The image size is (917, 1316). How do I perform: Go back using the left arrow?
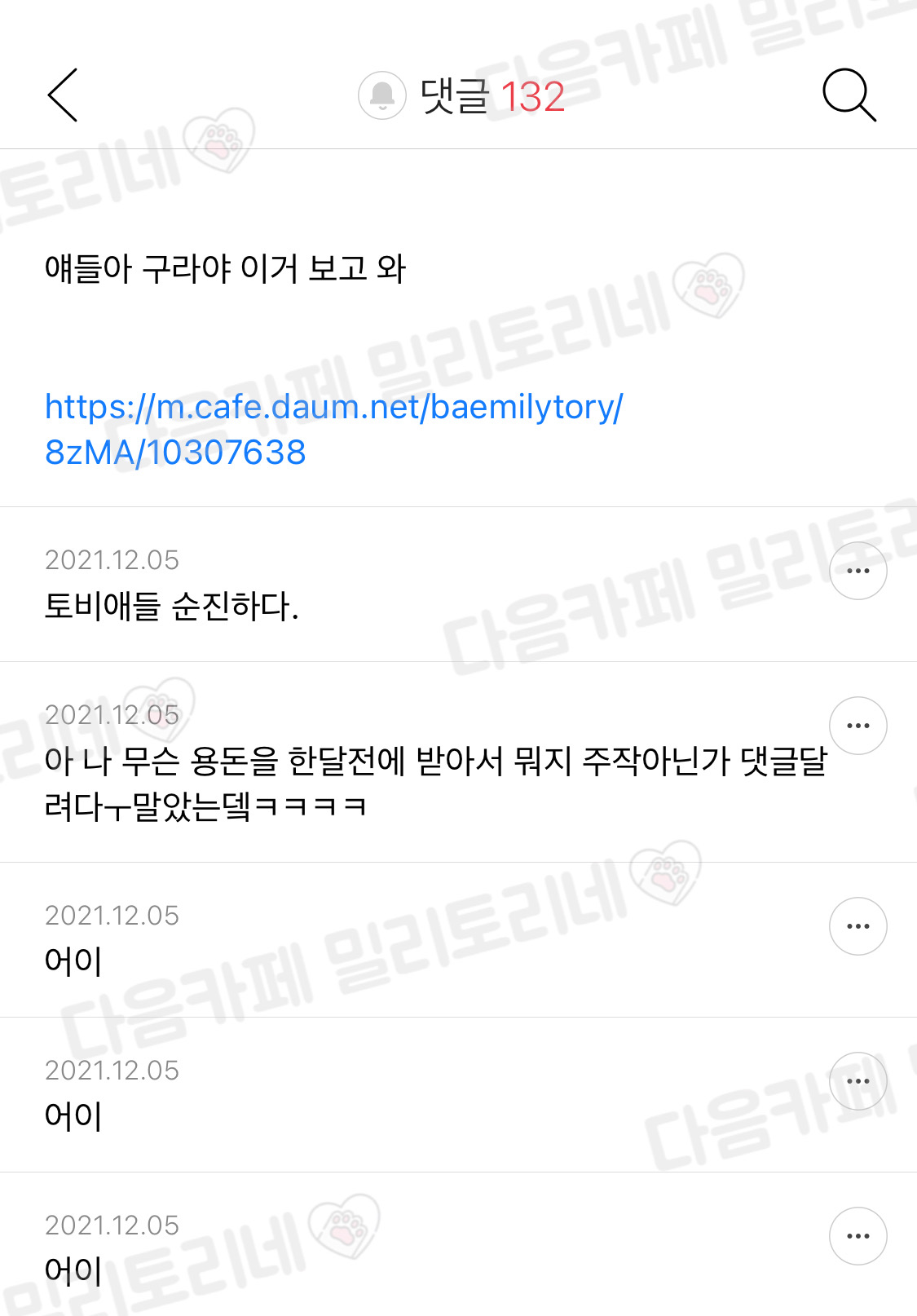coord(63,95)
